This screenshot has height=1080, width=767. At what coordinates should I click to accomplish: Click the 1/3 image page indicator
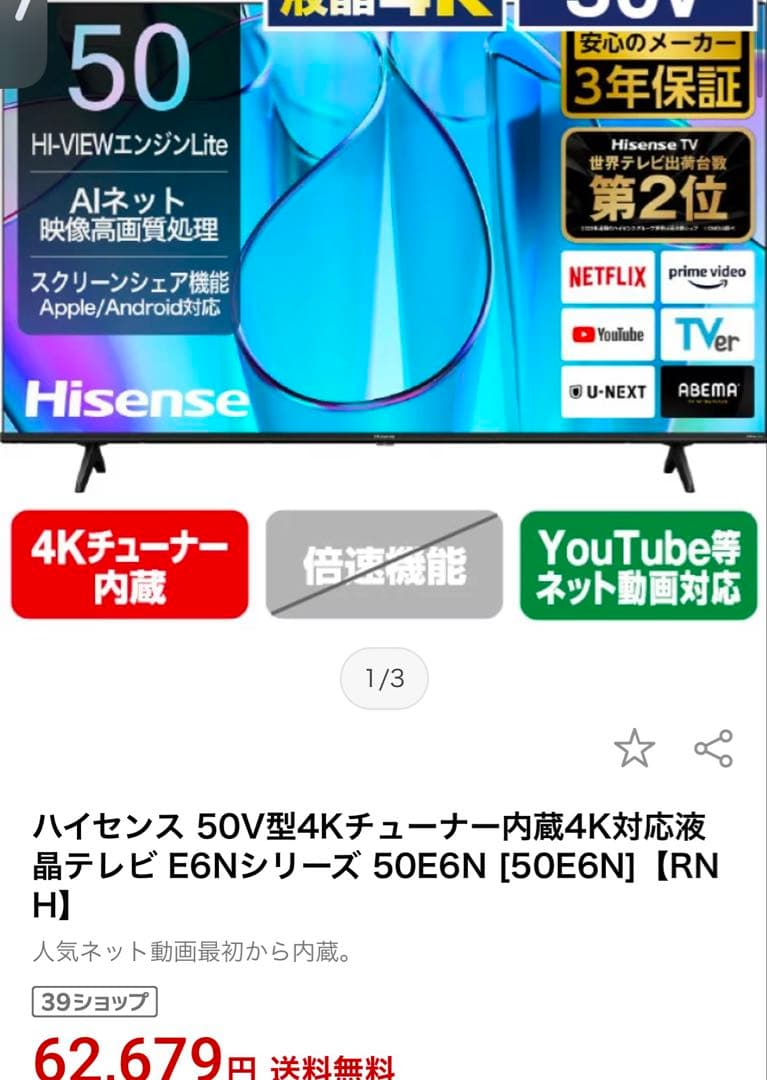tap(383, 677)
